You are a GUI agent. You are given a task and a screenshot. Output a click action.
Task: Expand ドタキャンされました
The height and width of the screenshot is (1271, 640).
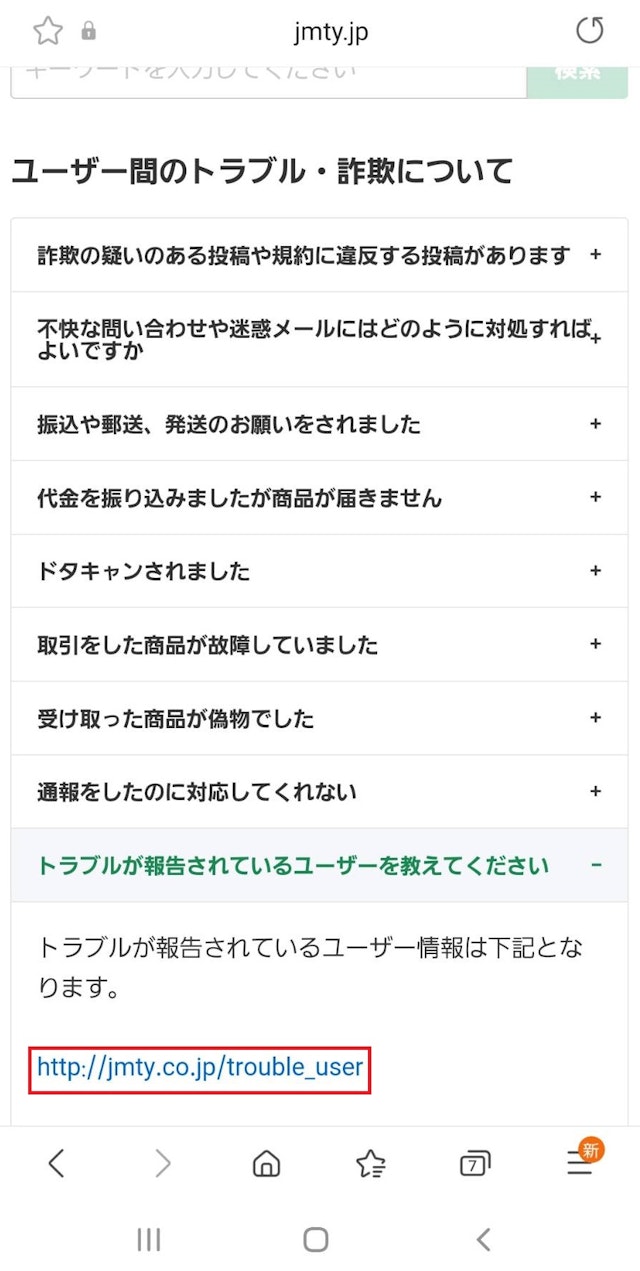pyautogui.click(x=319, y=571)
